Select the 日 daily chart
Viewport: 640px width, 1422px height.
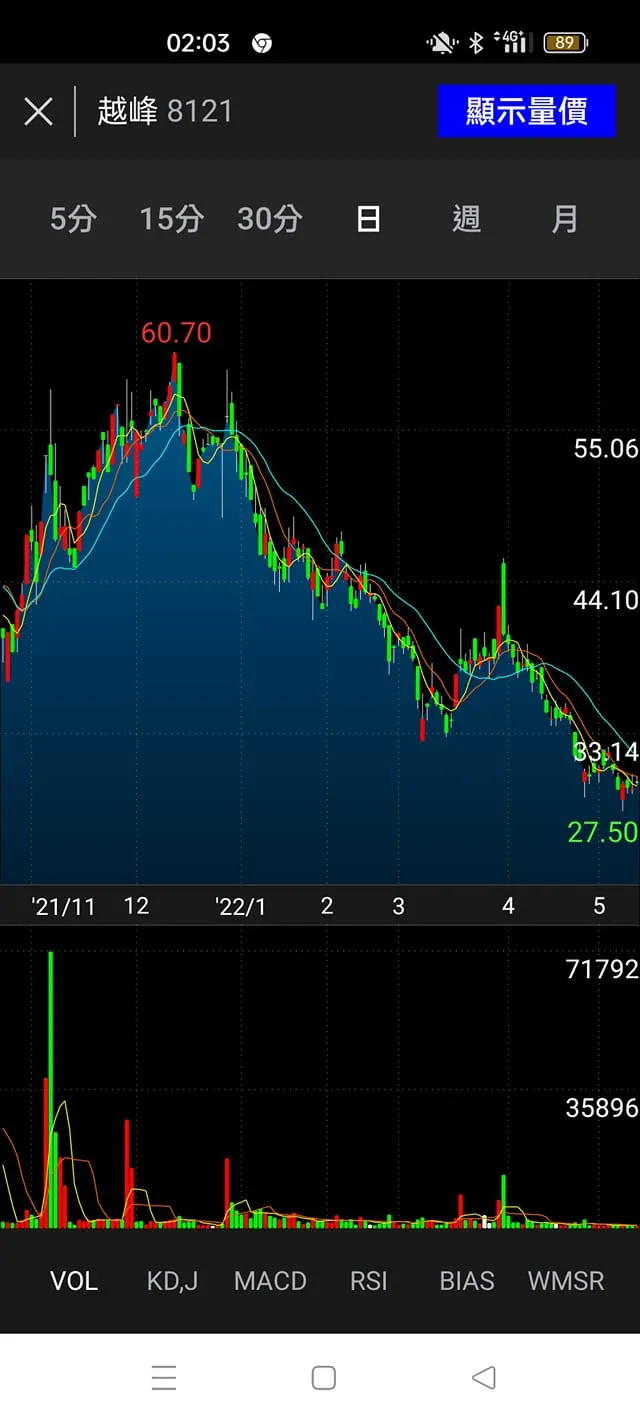tap(368, 218)
